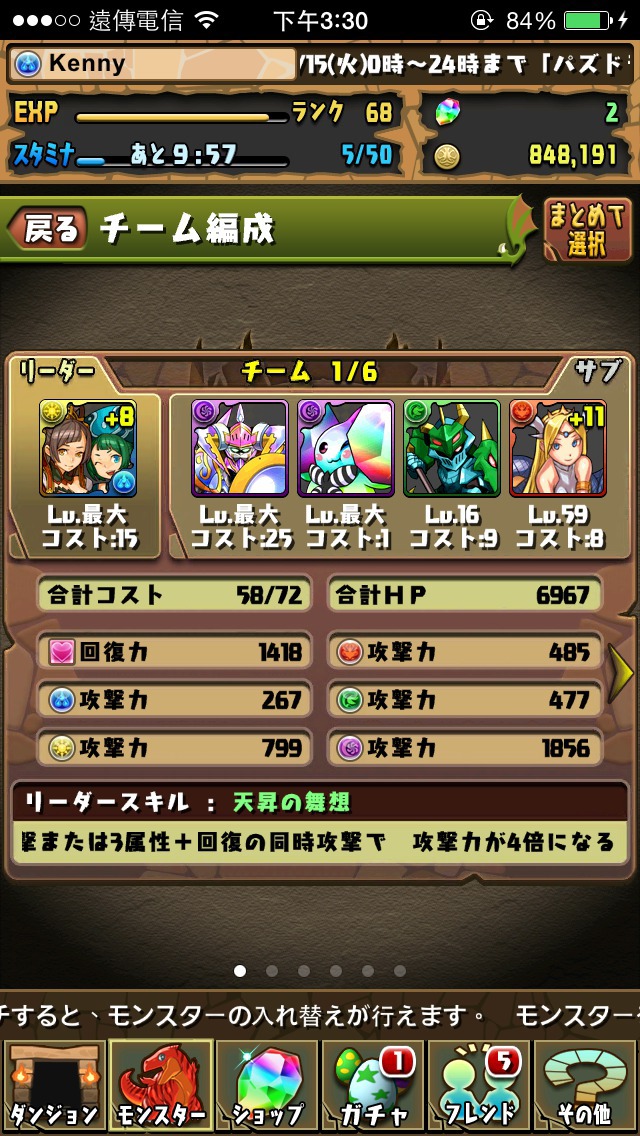Open the その他 others tab
The image size is (640, 1136).
point(586,1086)
